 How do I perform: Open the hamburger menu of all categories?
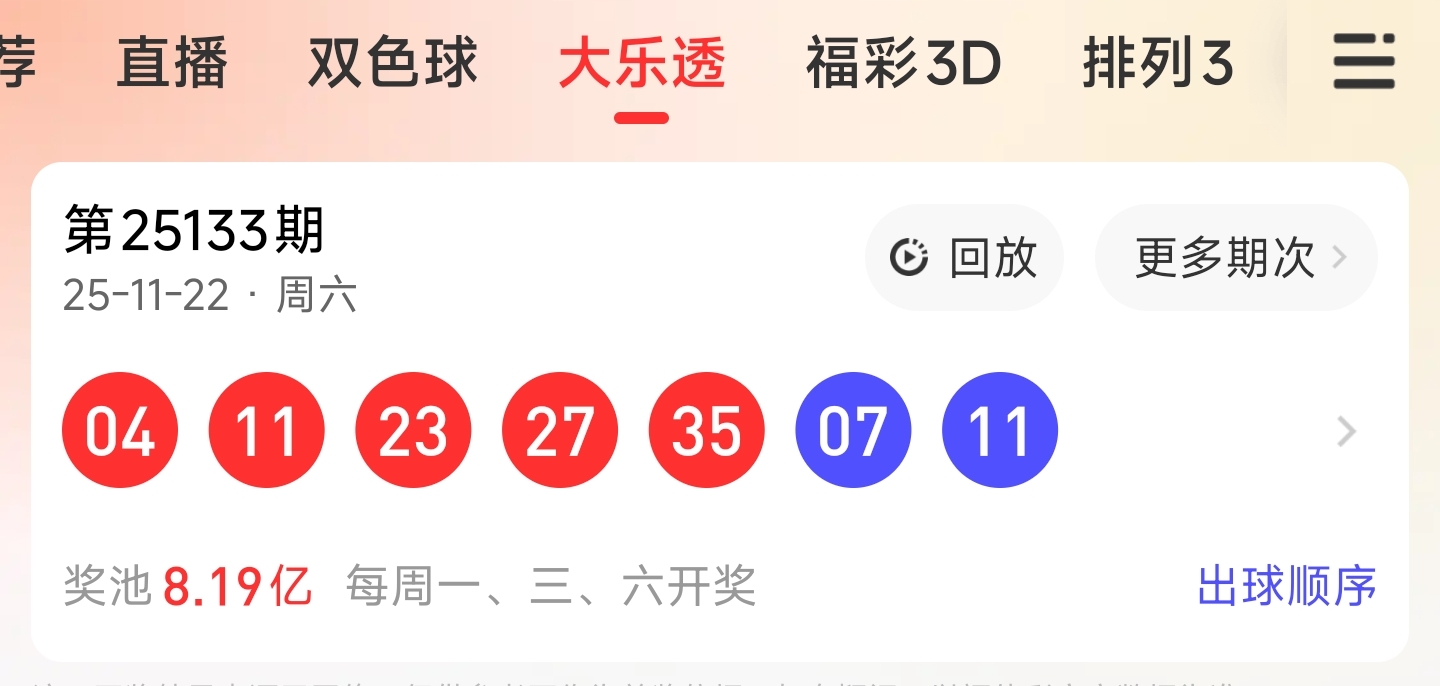click(1363, 62)
